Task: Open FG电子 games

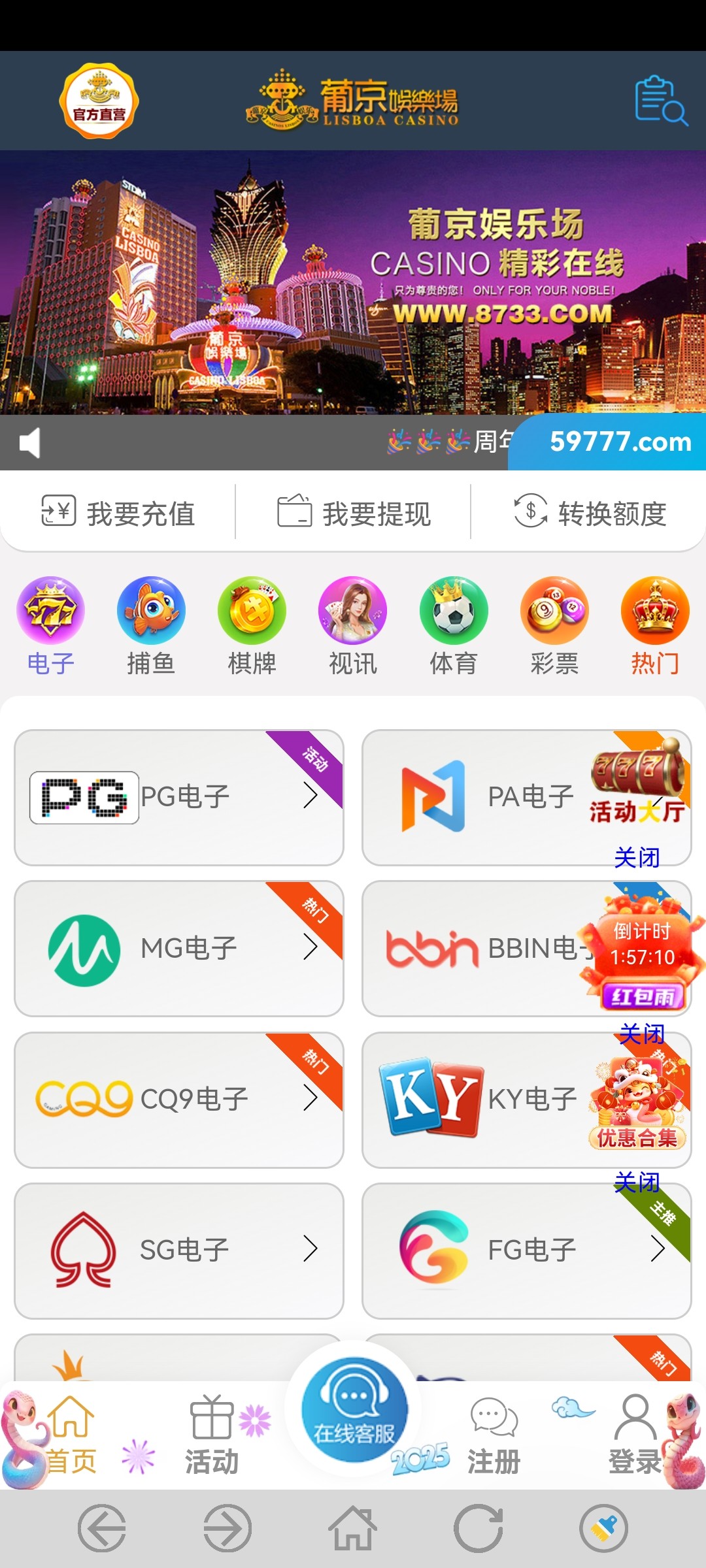Action: point(527,1250)
